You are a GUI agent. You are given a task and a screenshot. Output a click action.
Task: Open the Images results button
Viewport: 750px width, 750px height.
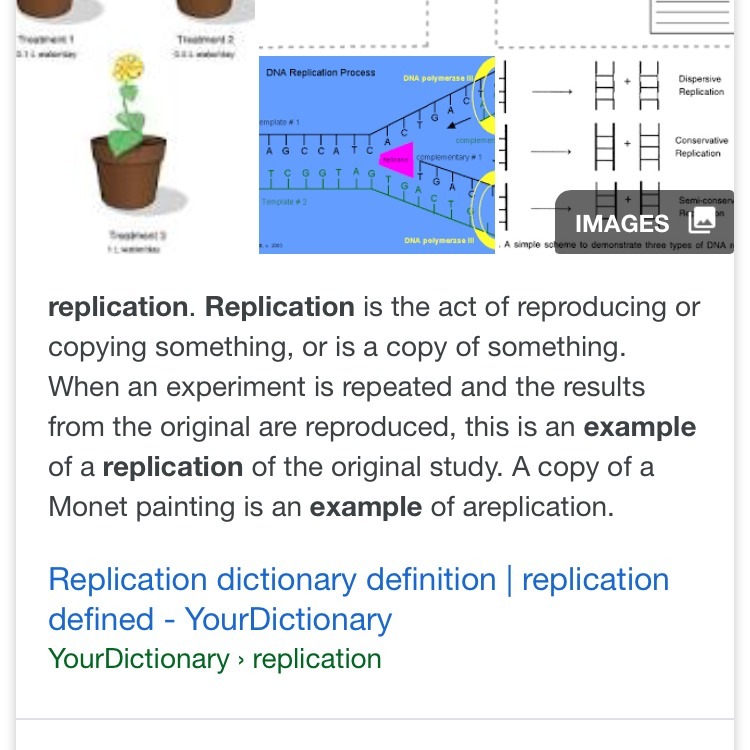point(644,222)
